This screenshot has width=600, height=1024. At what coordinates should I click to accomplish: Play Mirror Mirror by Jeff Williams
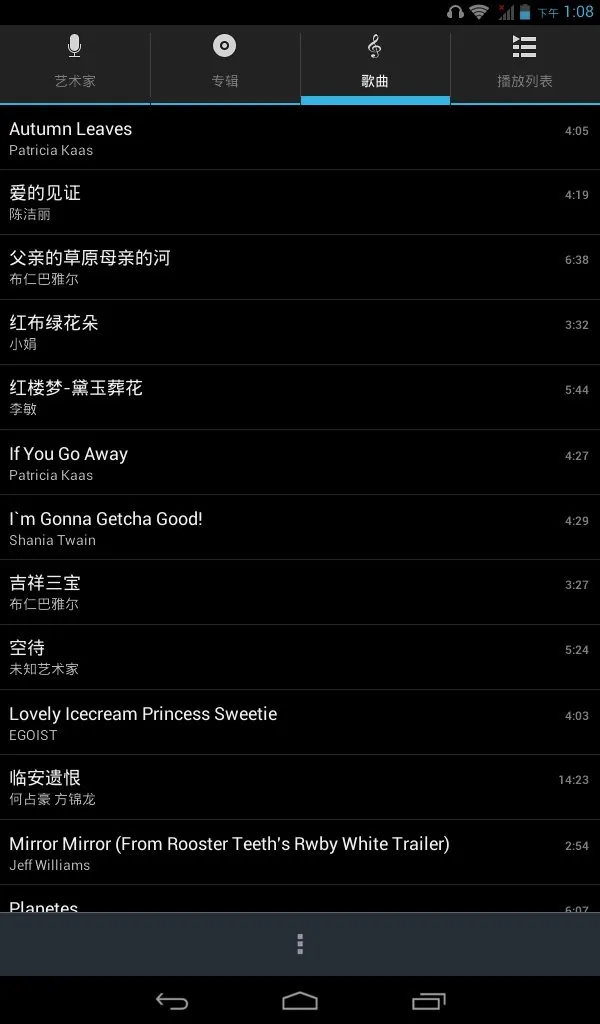pyautogui.click(x=300, y=852)
